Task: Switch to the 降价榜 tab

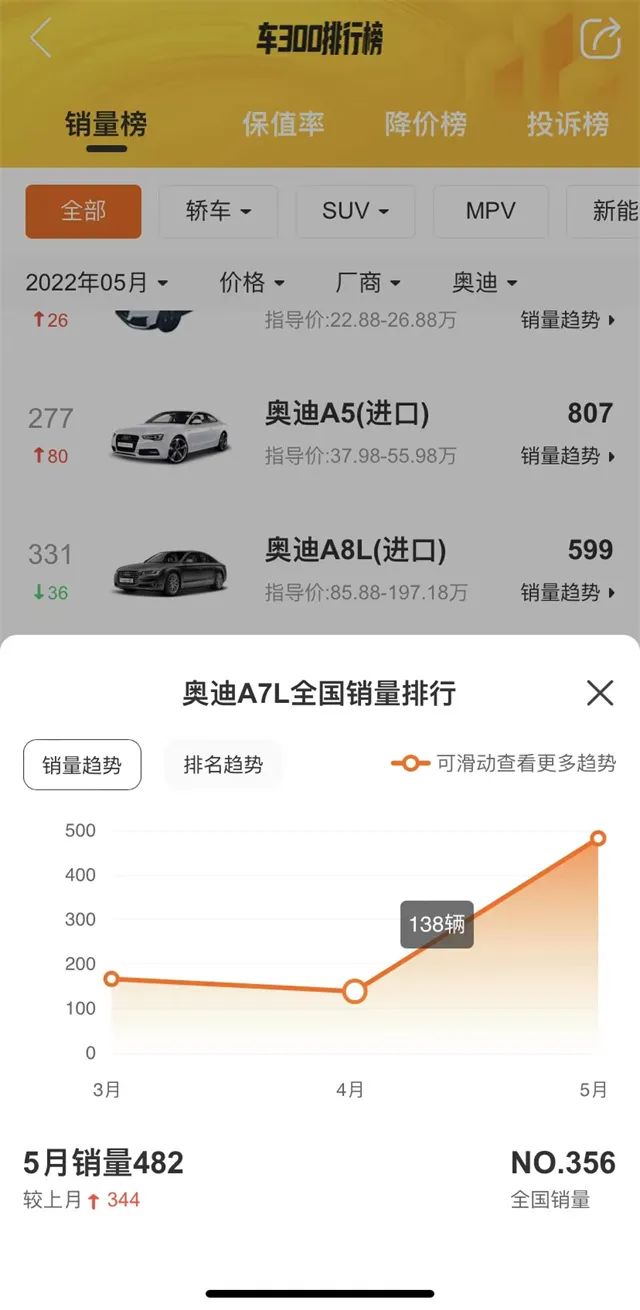Action: [426, 124]
